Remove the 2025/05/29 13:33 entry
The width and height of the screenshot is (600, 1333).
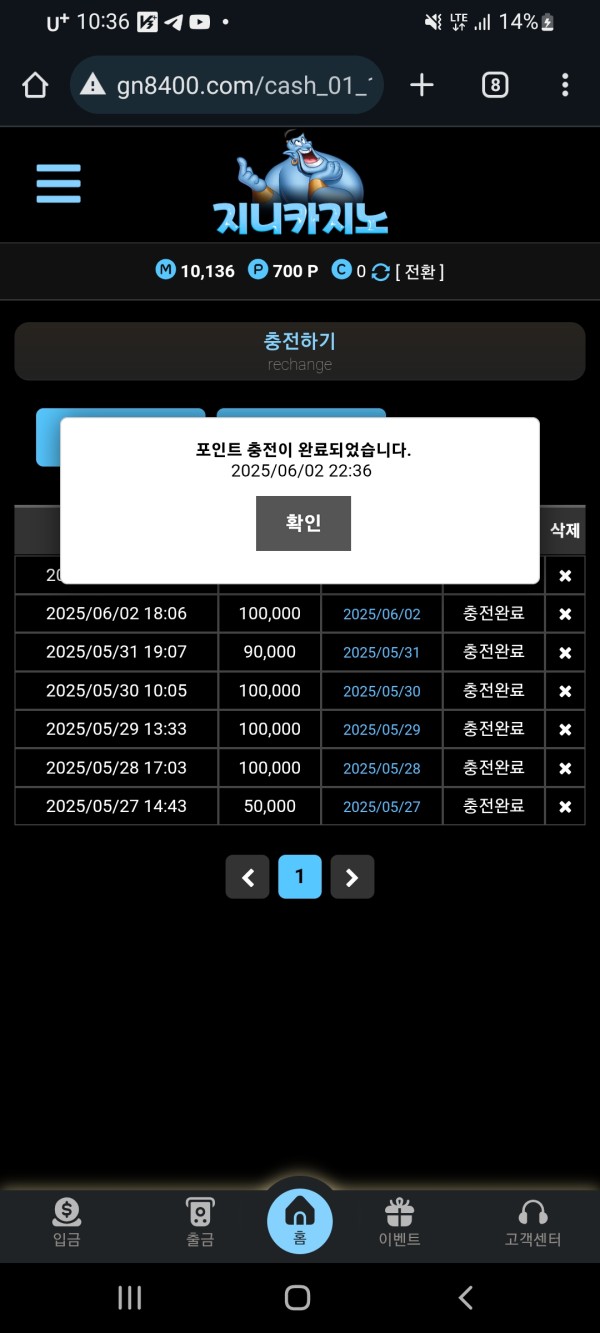coord(565,730)
